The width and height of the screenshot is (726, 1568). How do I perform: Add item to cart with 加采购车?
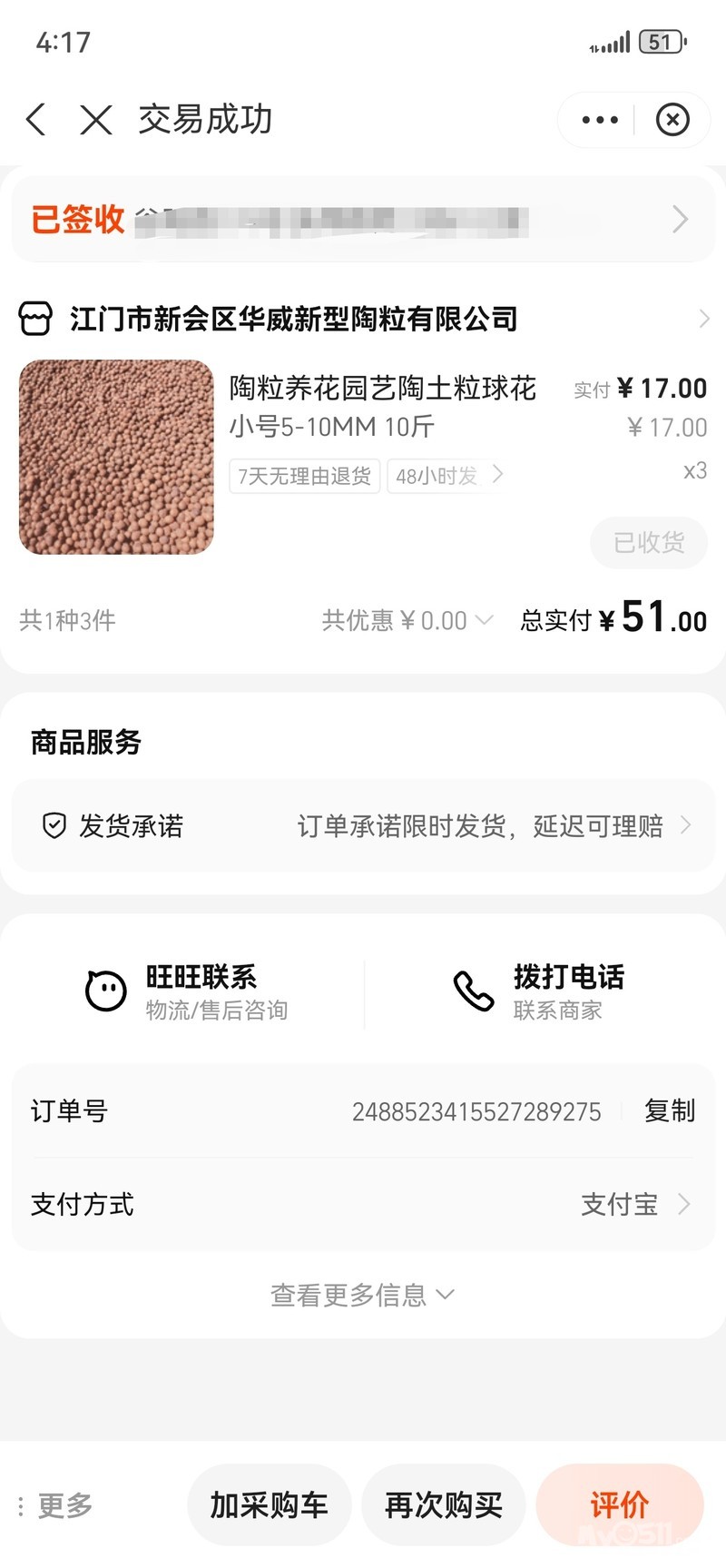(x=269, y=1505)
